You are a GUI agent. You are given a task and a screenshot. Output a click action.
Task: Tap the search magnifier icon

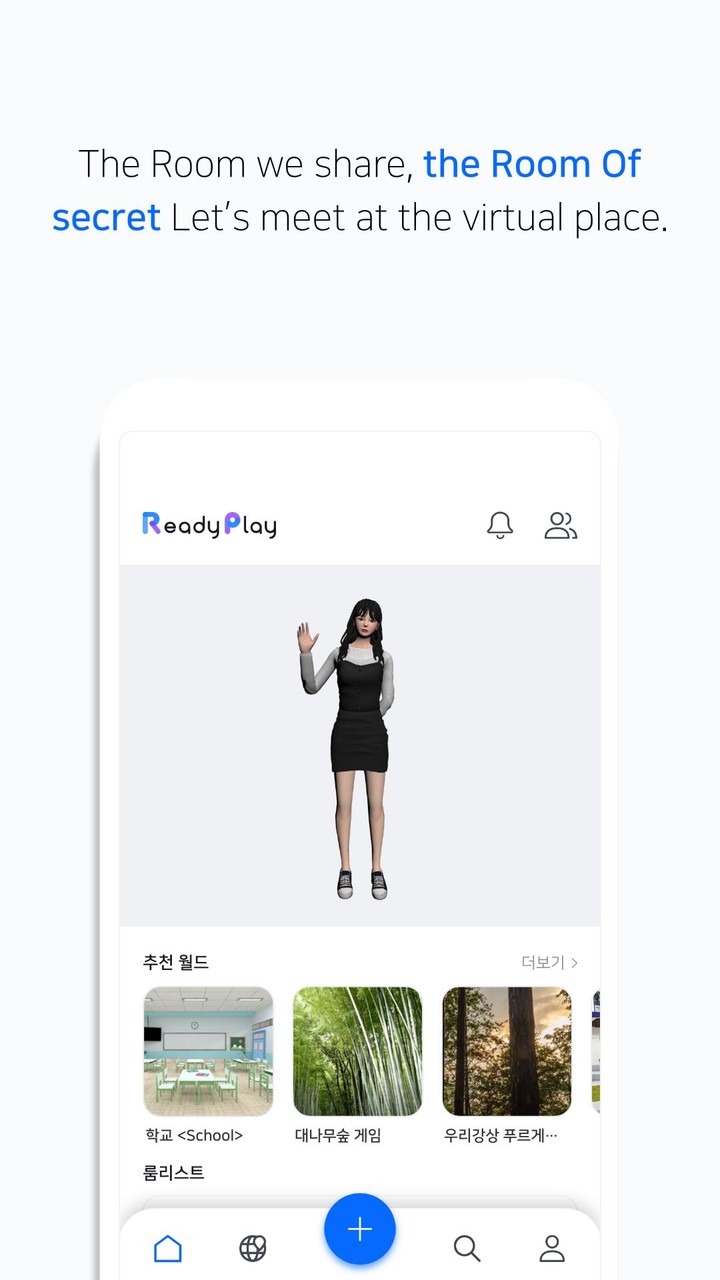pos(467,1247)
